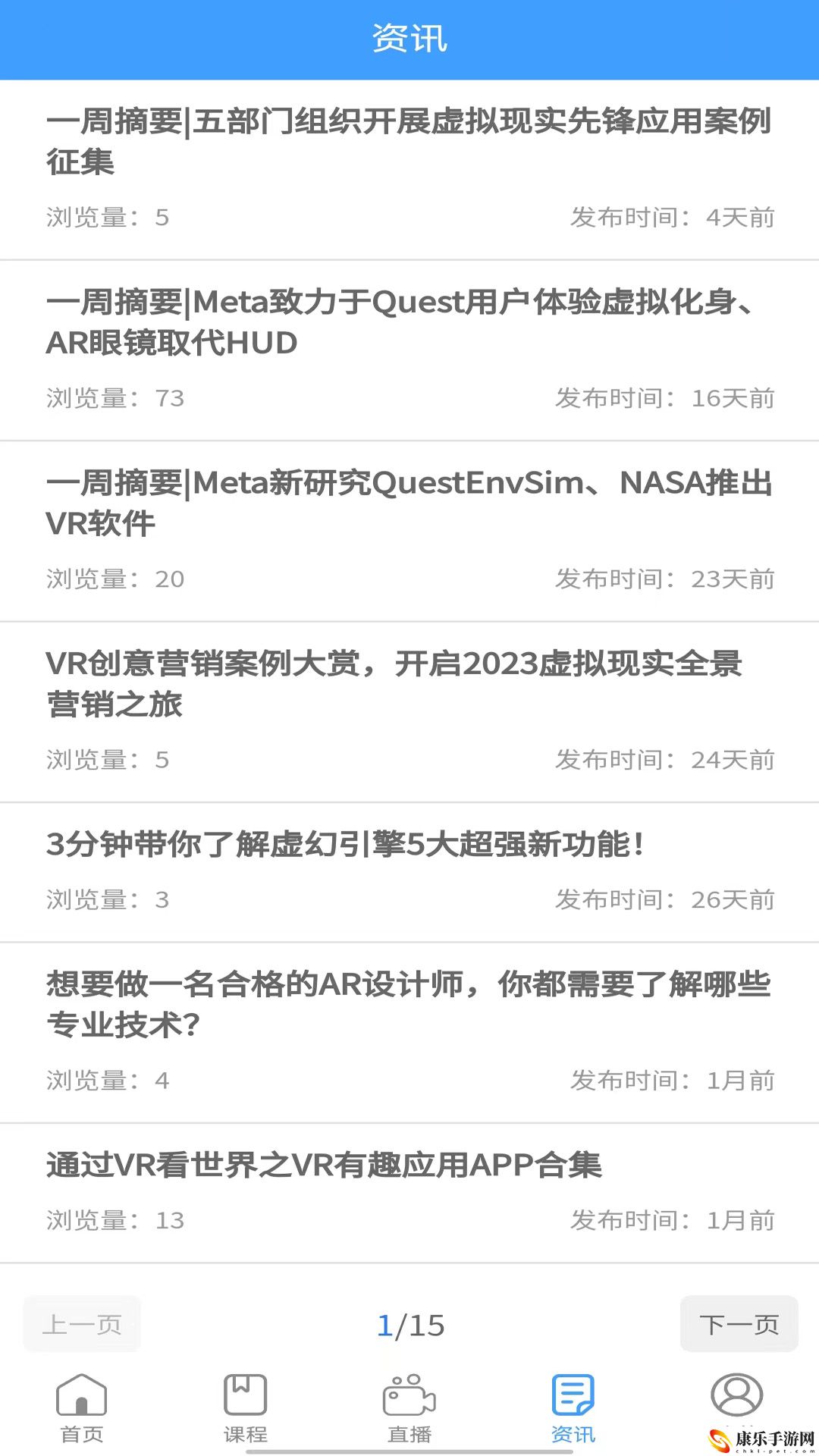This screenshot has width=819, height=1456.
Task: Open the Meta Quest用户体验虚拟化身 weekly digest
Action: (409, 350)
